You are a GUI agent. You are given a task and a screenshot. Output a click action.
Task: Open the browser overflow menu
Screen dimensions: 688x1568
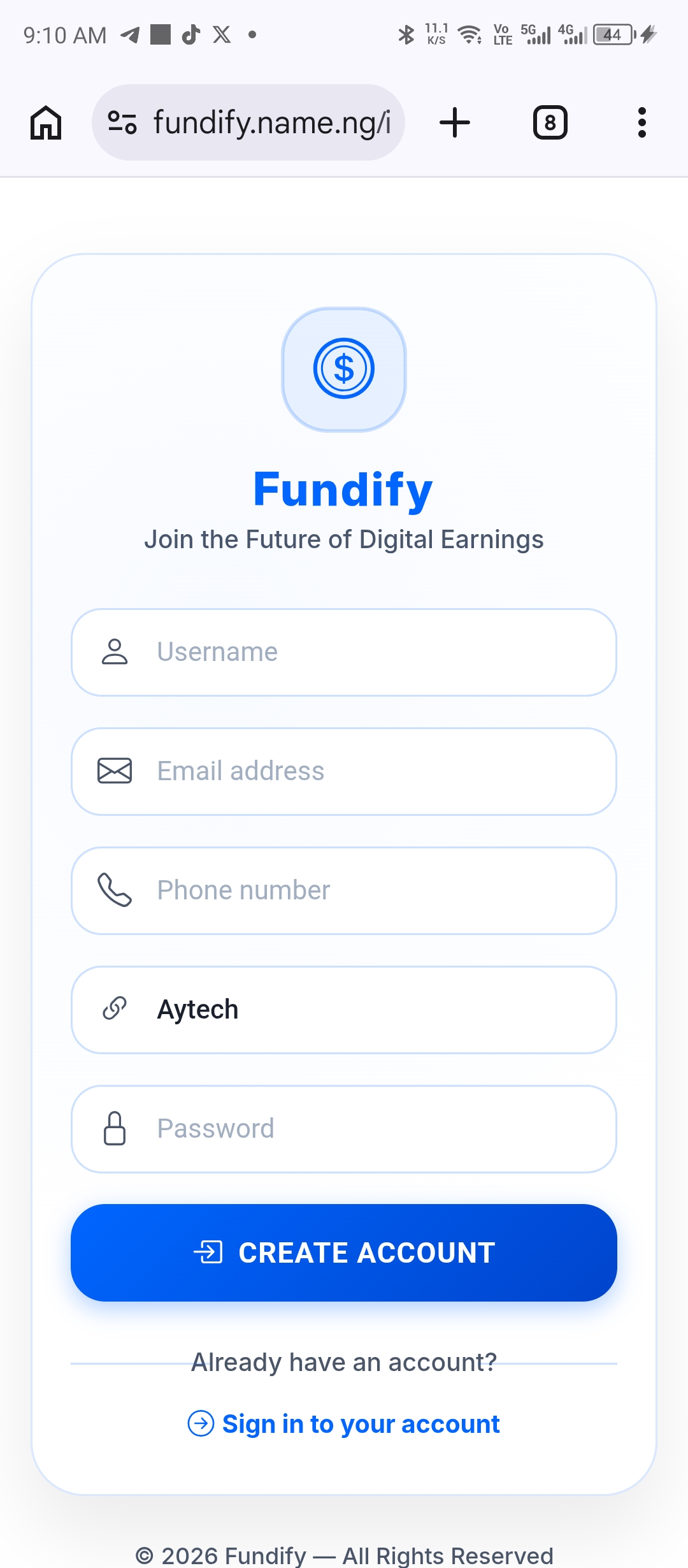[x=641, y=122]
